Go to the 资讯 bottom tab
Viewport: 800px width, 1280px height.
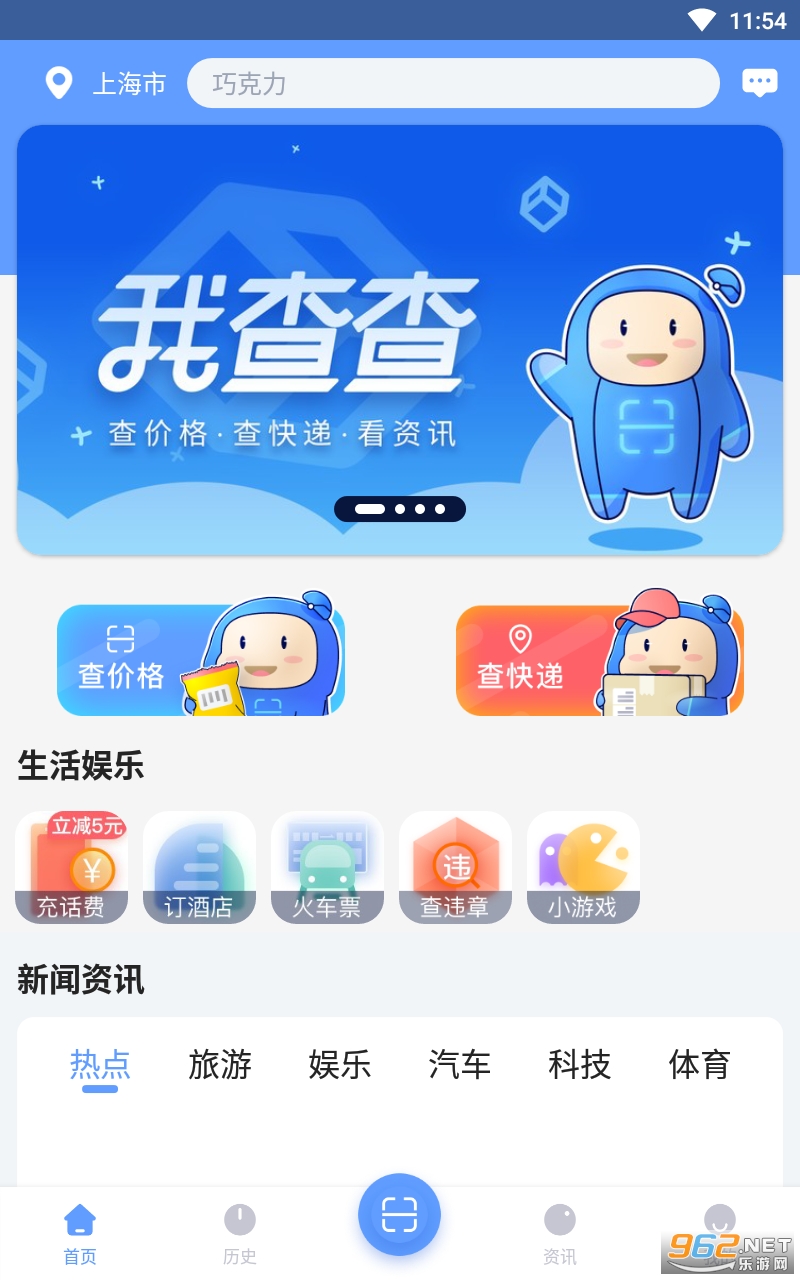coord(560,1234)
